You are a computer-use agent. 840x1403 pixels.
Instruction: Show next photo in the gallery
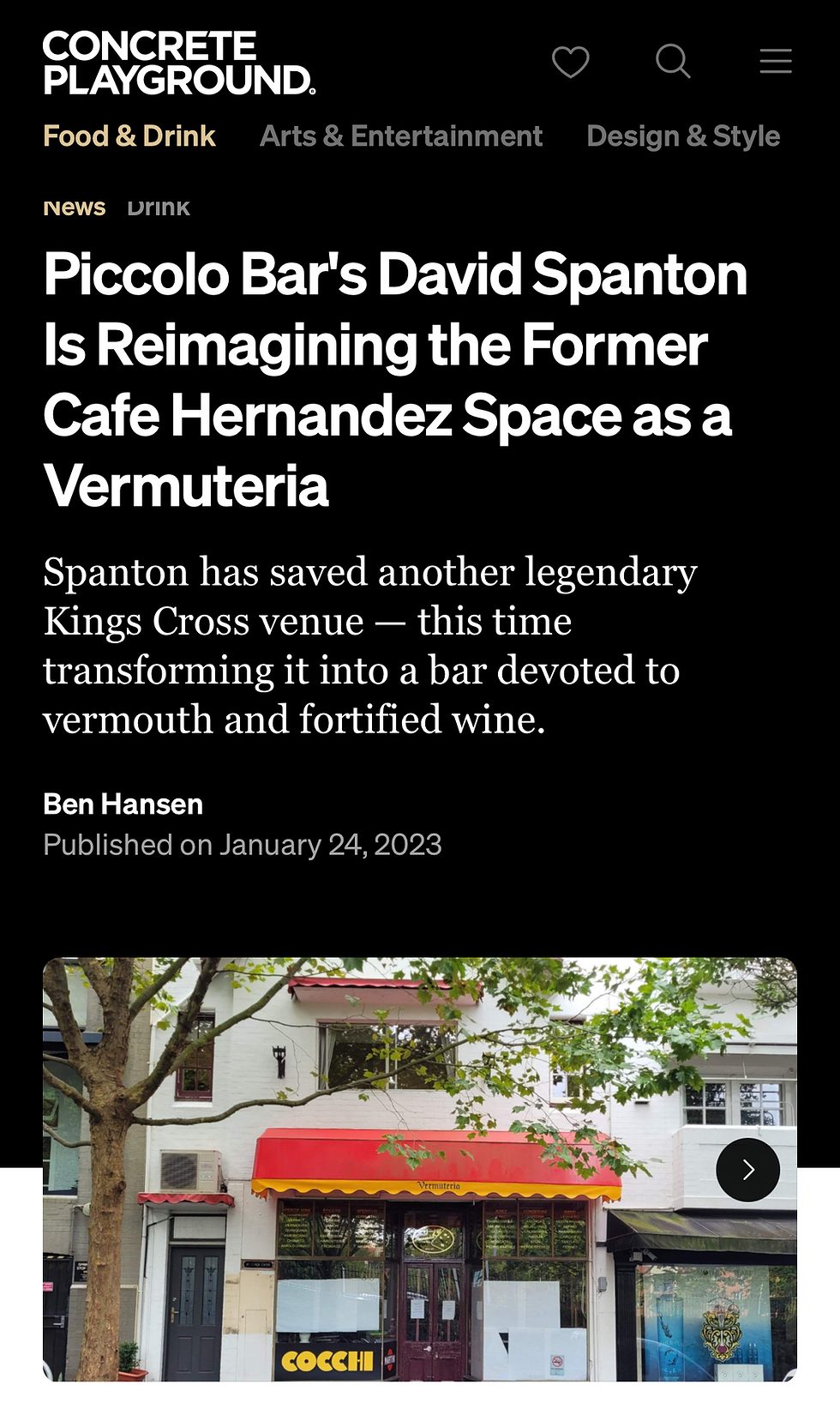(x=747, y=1170)
